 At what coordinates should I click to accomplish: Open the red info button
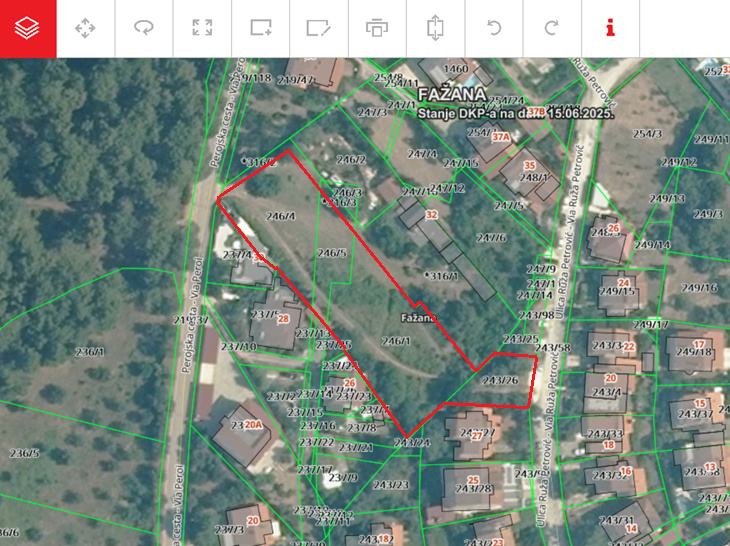(x=610, y=28)
